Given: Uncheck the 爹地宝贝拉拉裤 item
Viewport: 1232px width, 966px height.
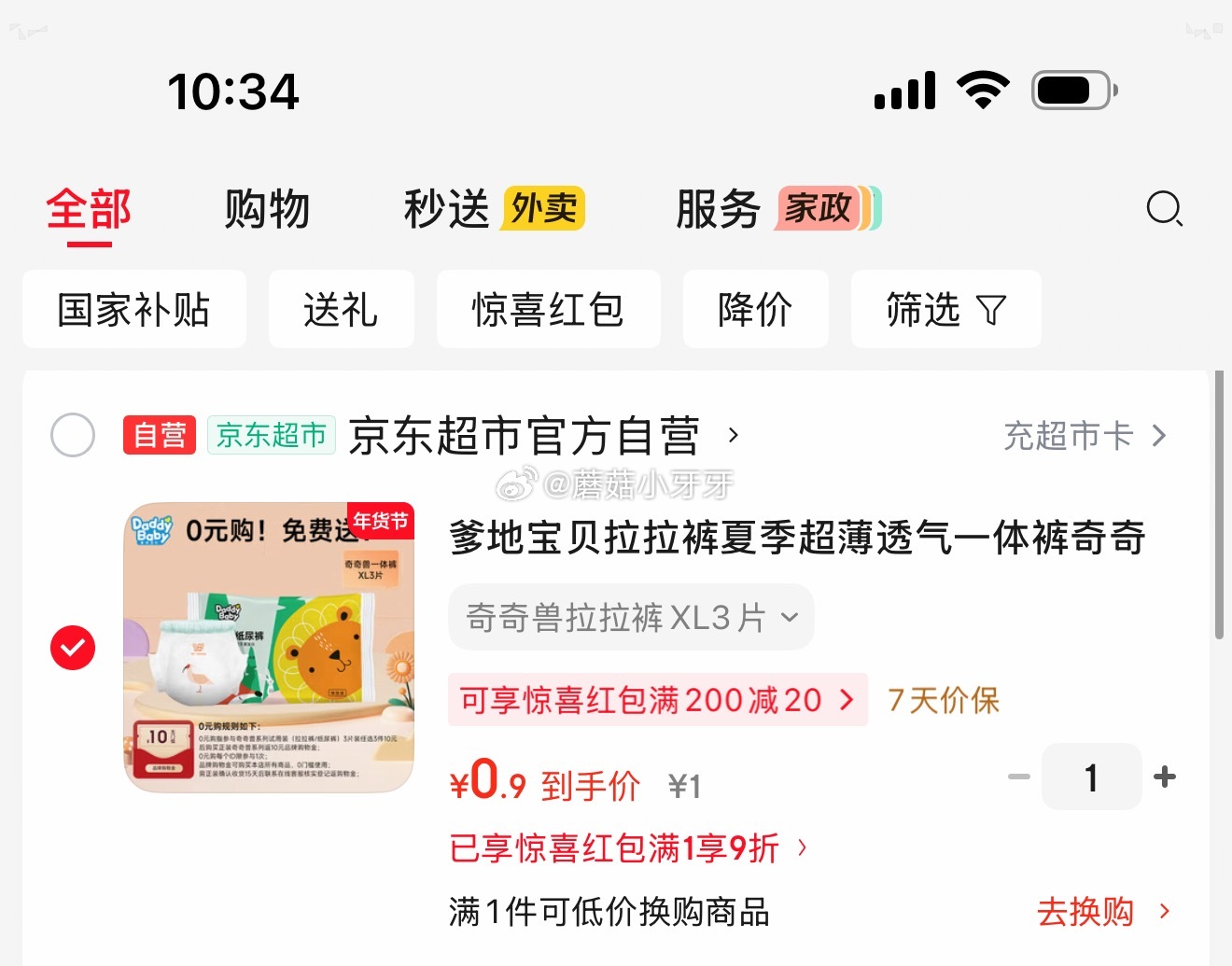Looking at the screenshot, I should click(73, 648).
